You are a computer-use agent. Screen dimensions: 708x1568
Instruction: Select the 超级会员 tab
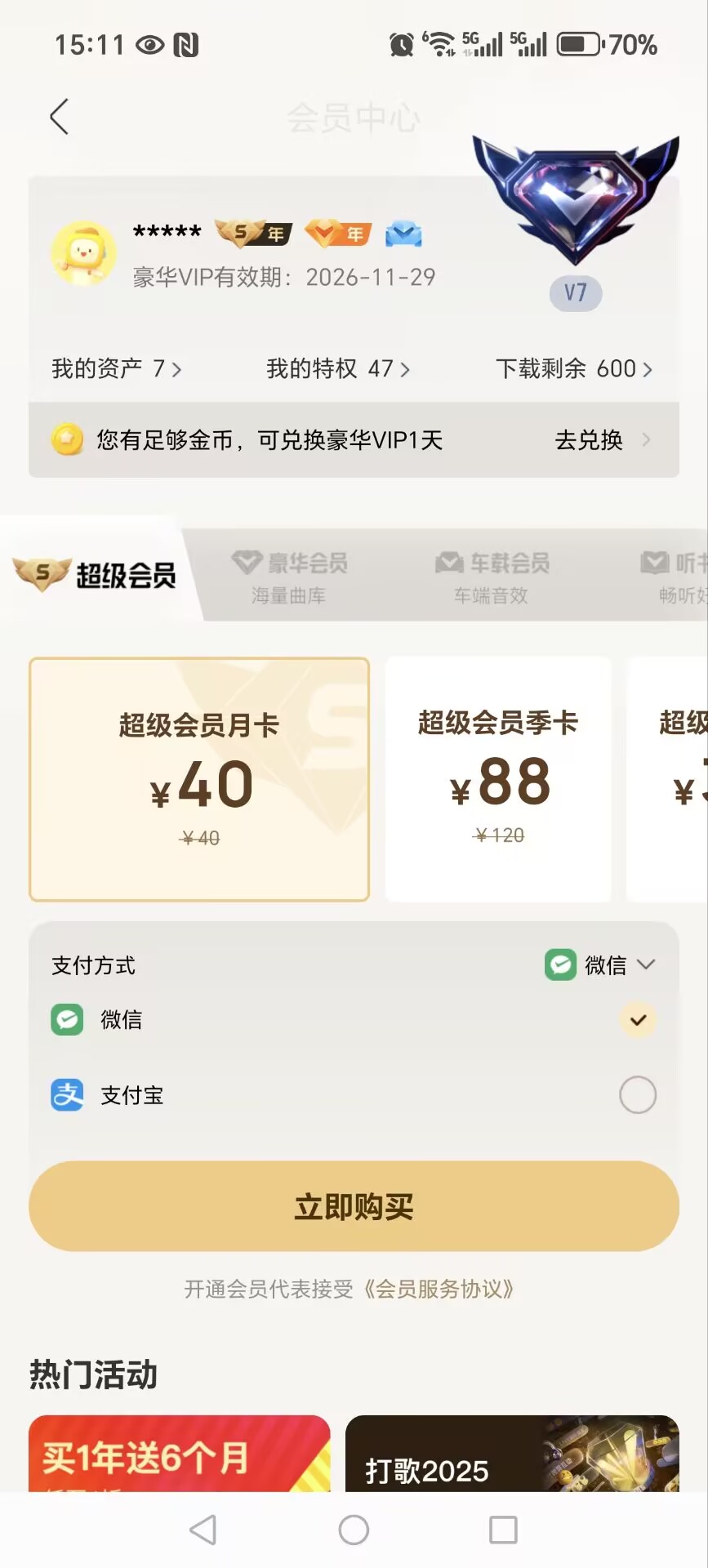click(96, 575)
